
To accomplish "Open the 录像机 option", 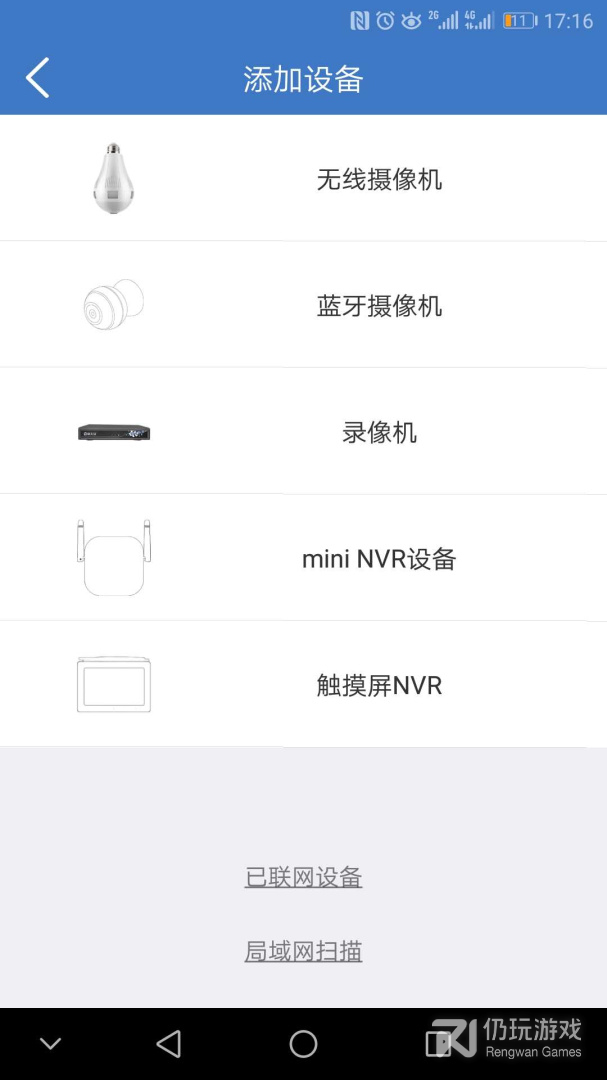I will coord(378,433).
